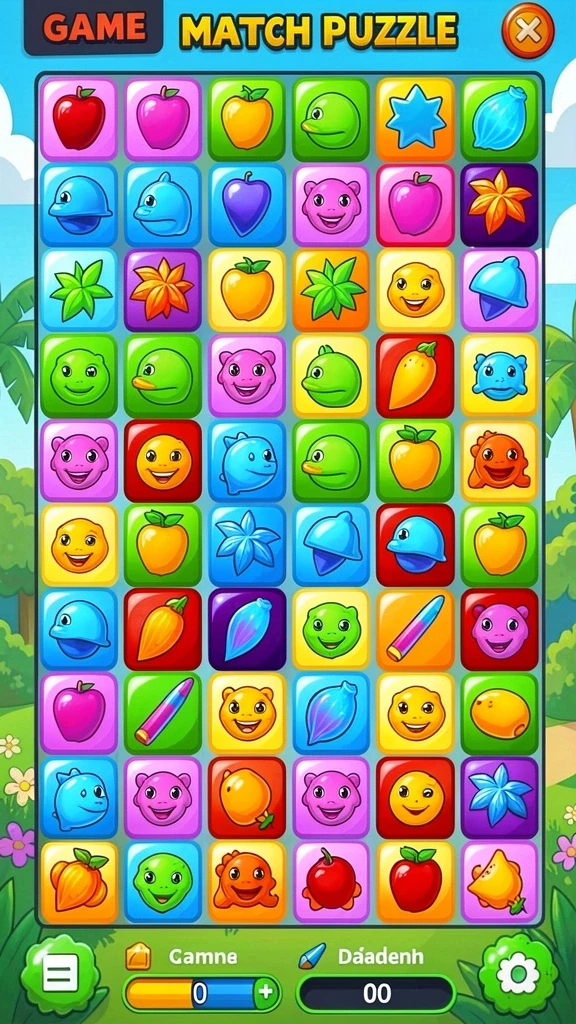Select the pink crayon on the green tile

tap(163, 713)
